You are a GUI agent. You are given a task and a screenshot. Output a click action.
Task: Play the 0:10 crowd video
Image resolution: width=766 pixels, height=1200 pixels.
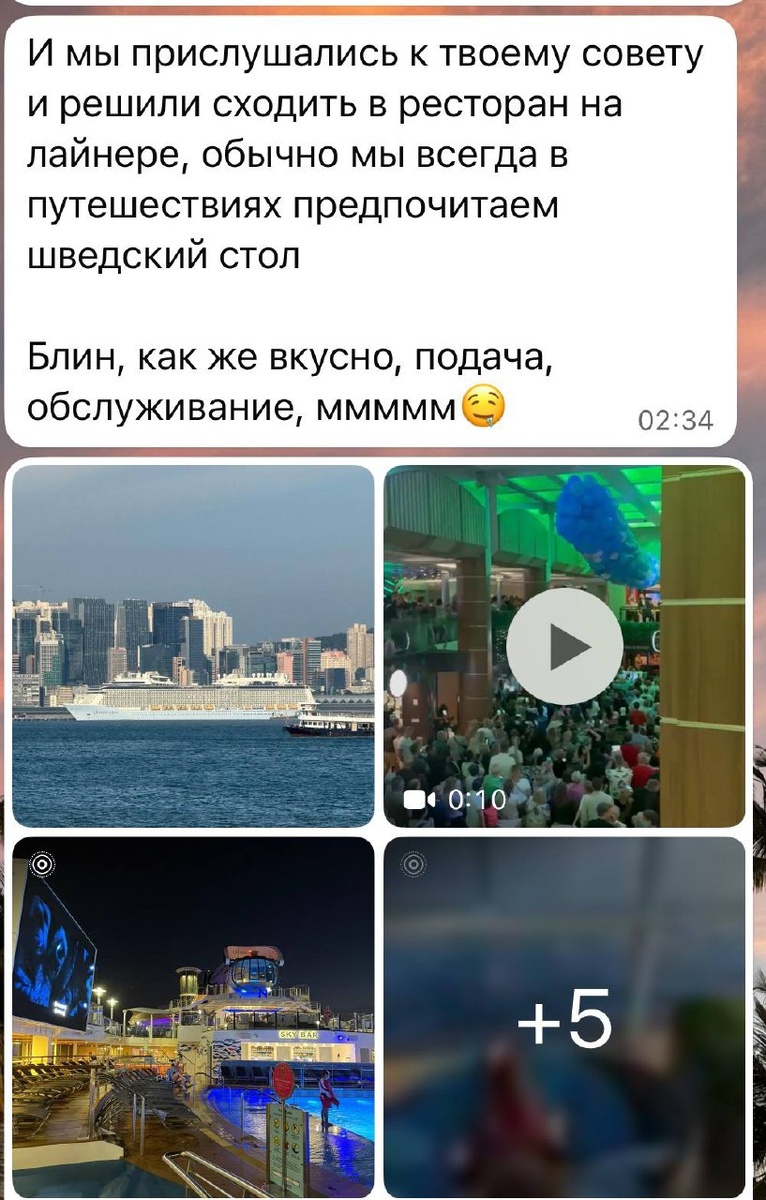pyautogui.click(x=564, y=646)
